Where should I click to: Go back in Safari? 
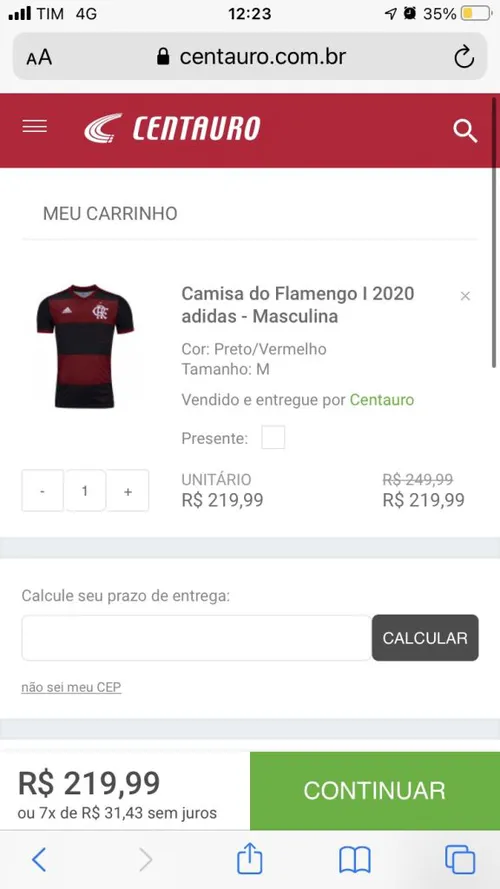39,860
